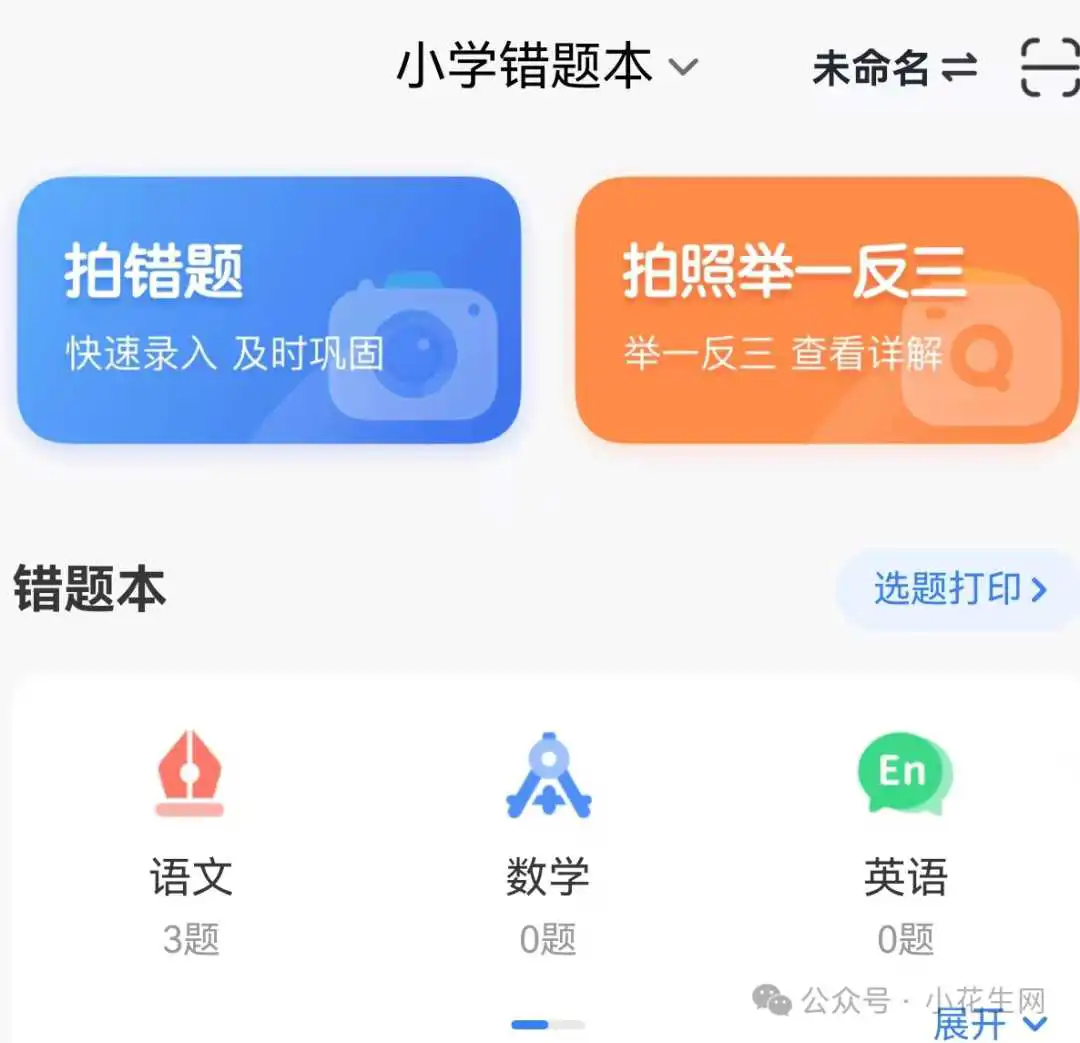
Task: Open the scan icon
Action: point(1050,68)
